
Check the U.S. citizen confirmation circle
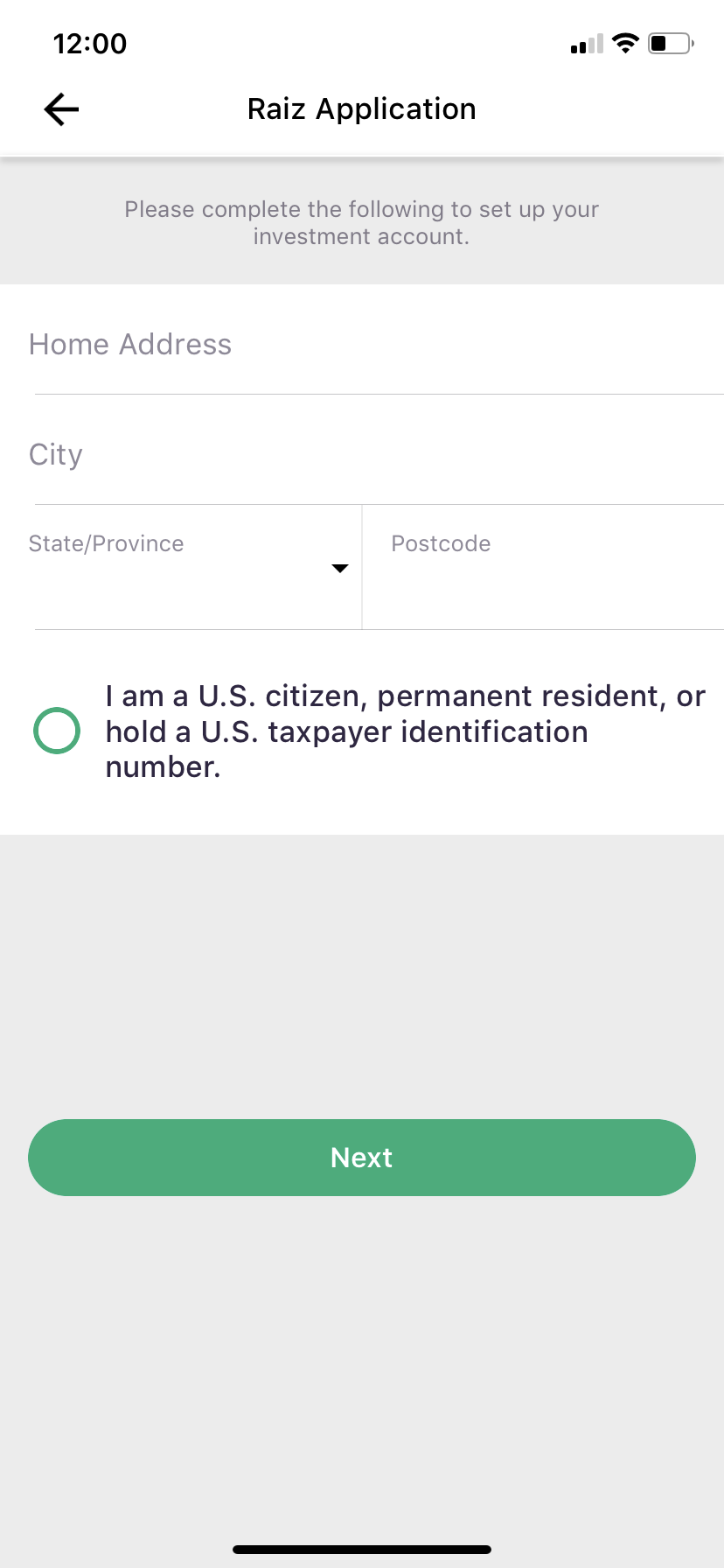[x=57, y=731]
